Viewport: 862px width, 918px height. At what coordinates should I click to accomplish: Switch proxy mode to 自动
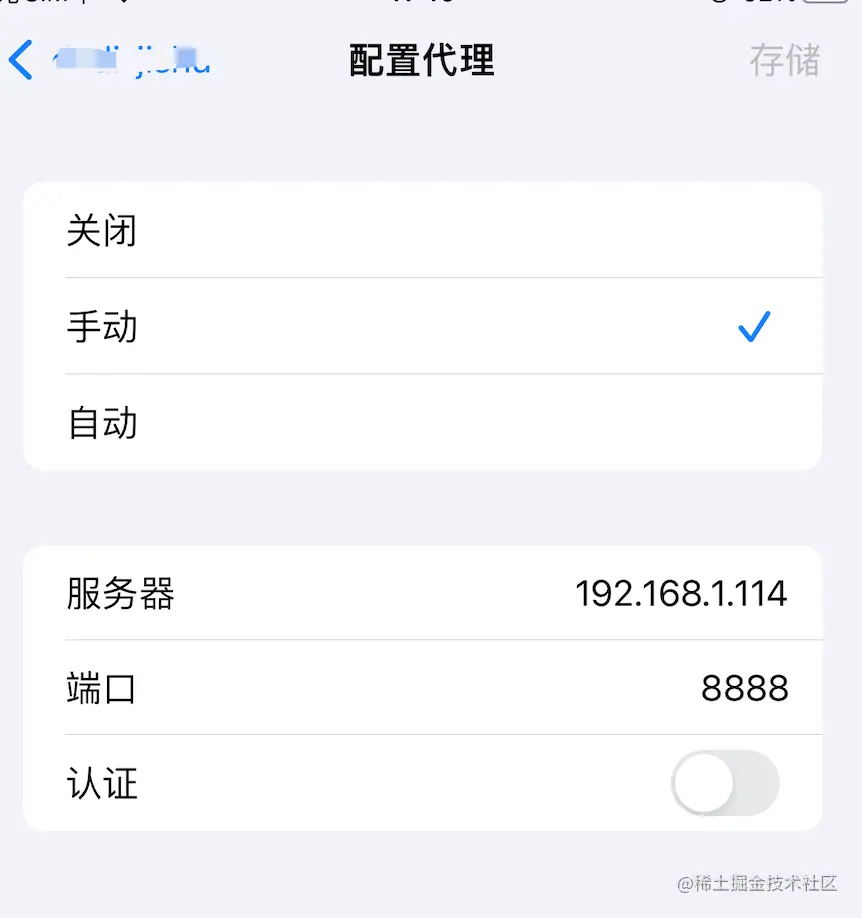coord(422,423)
